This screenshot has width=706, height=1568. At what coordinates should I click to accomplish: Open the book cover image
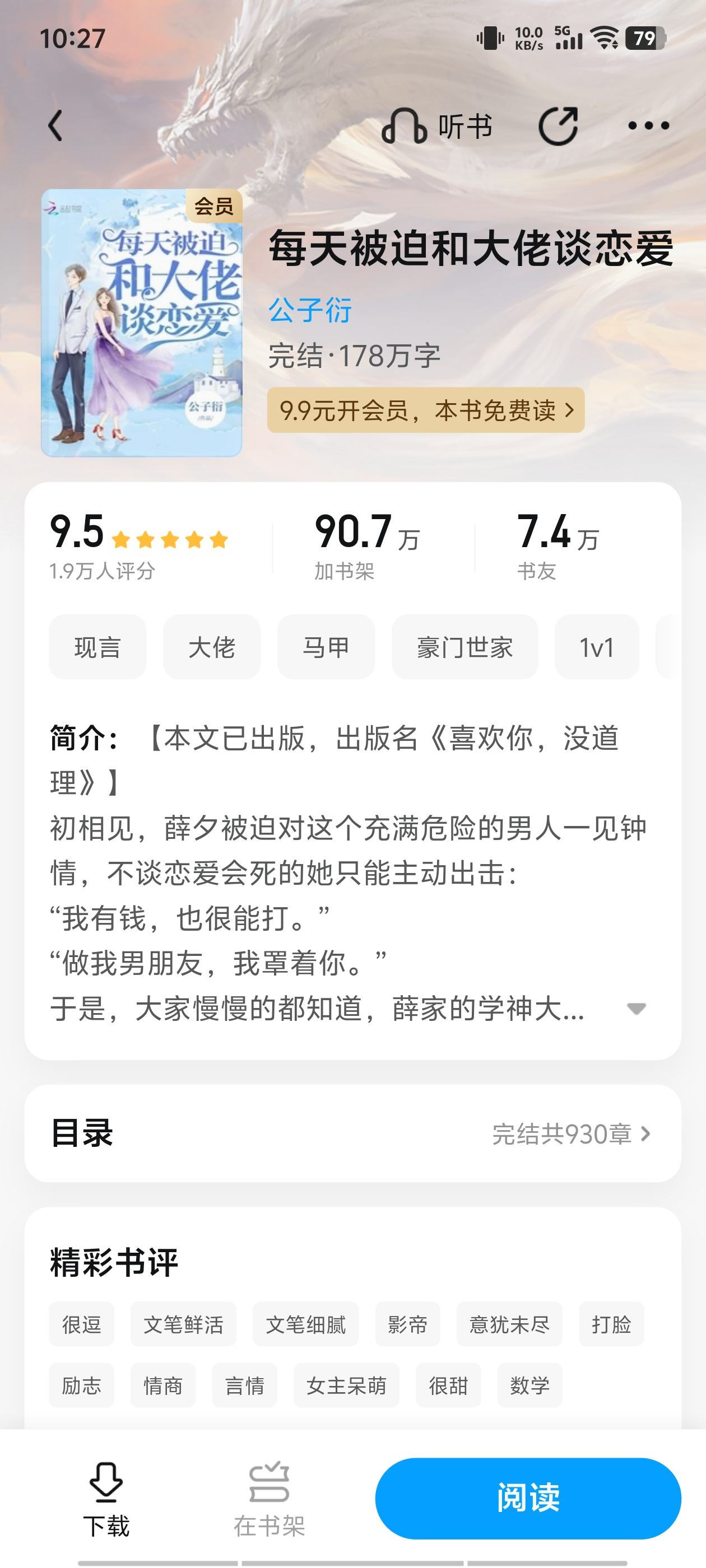[142, 323]
